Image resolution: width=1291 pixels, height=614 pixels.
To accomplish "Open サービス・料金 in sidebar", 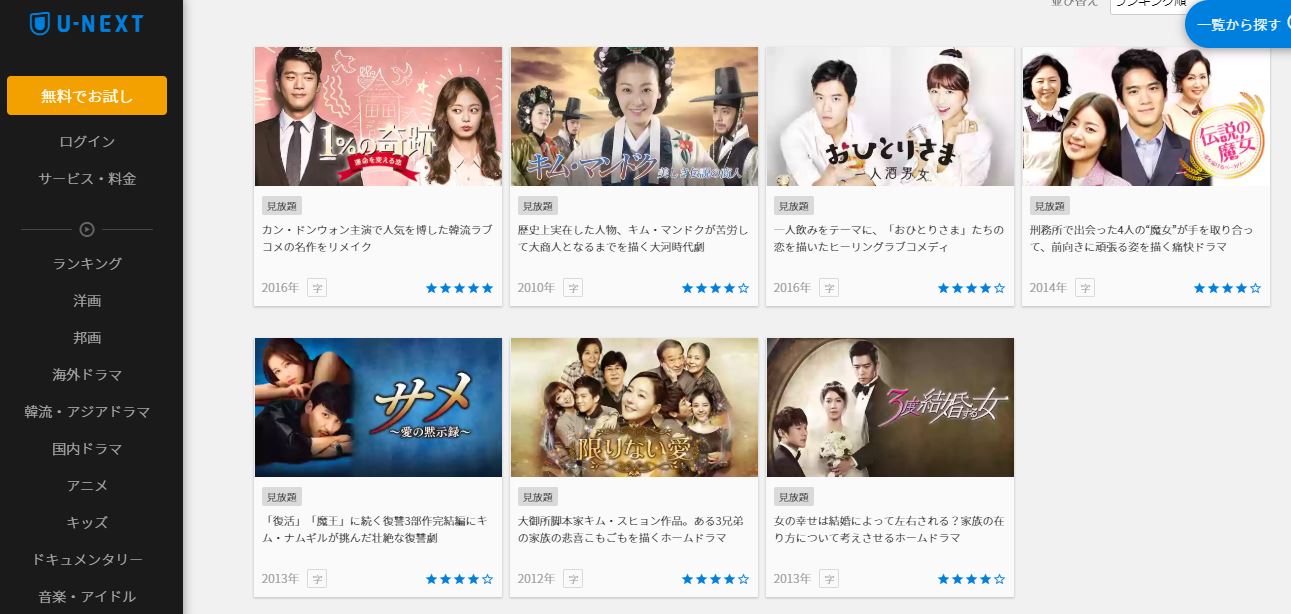I will pyautogui.click(x=87, y=179).
